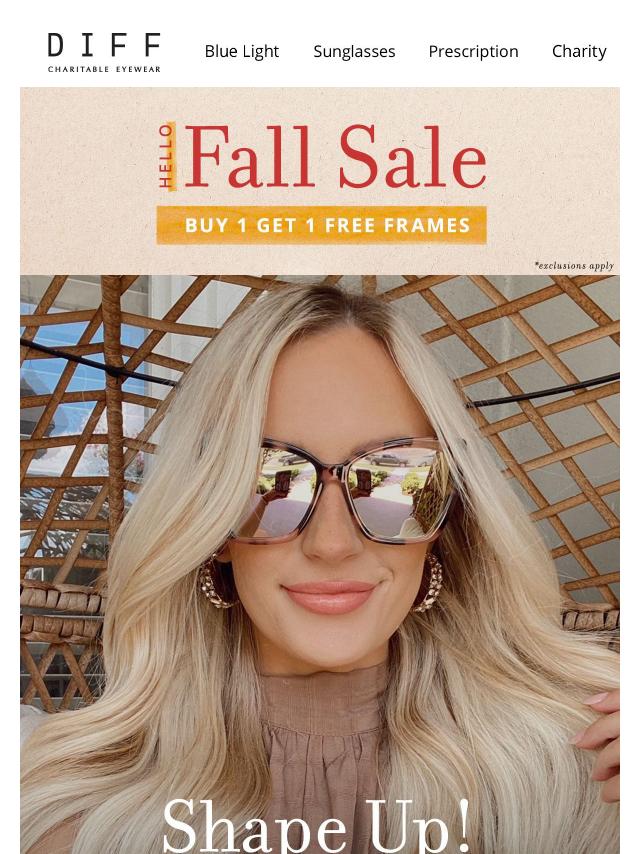Tap the DIFF Charitable Eyewear logo
This screenshot has width=640, height=854.
pyautogui.click(x=104, y=52)
